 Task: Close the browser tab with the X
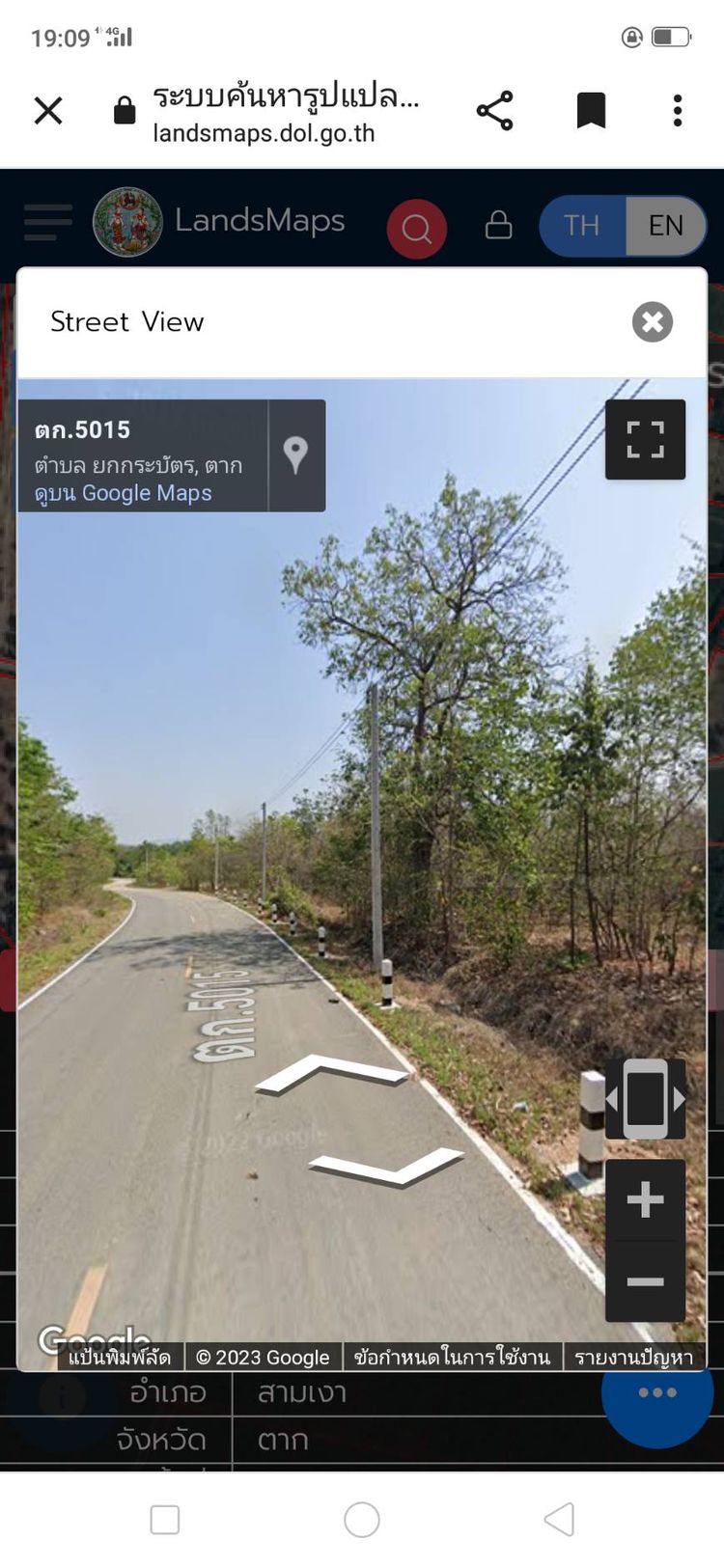pyautogui.click(x=48, y=111)
